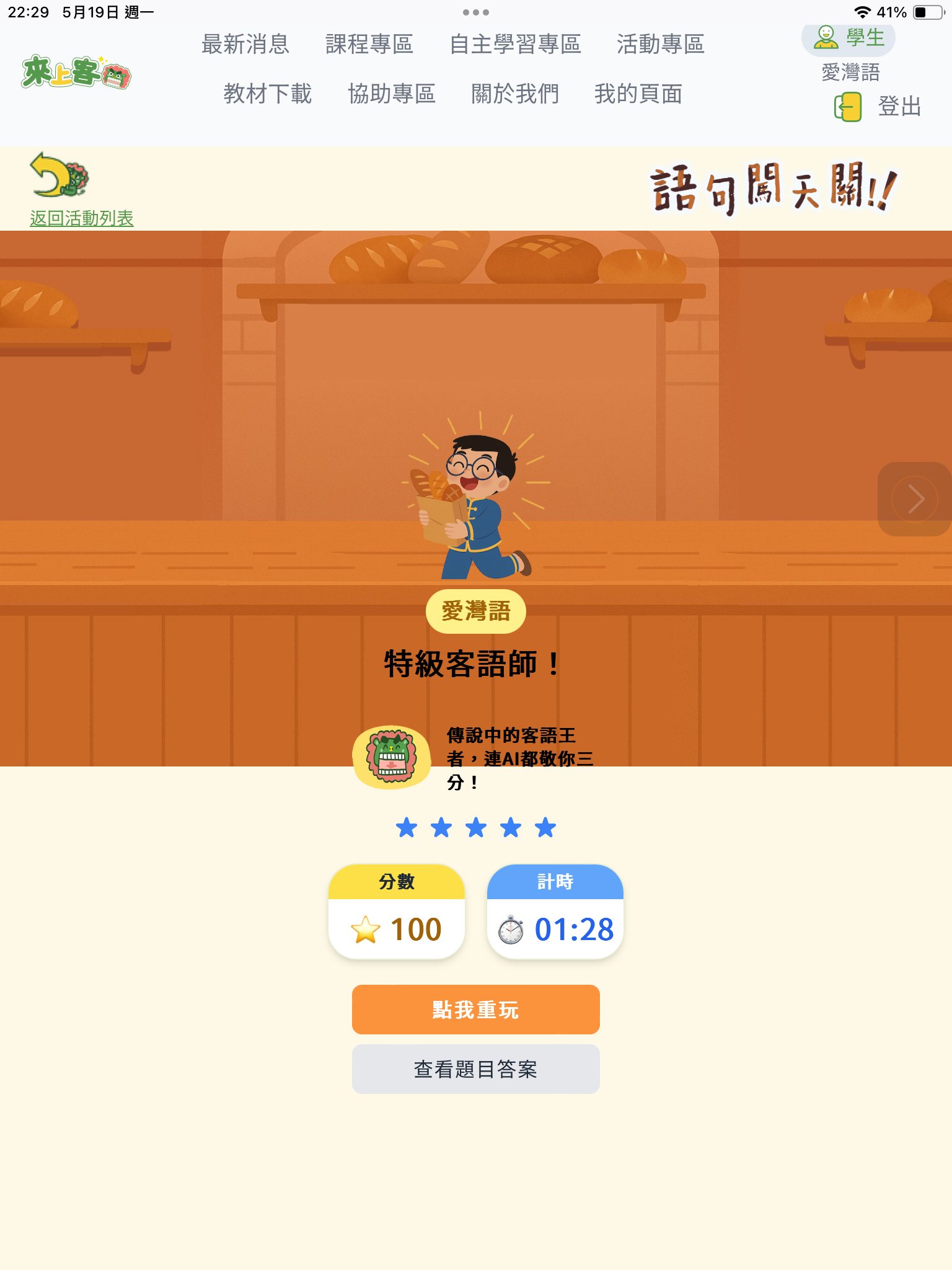
Task: Tap the 登出 logout button
Action: click(x=878, y=107)
